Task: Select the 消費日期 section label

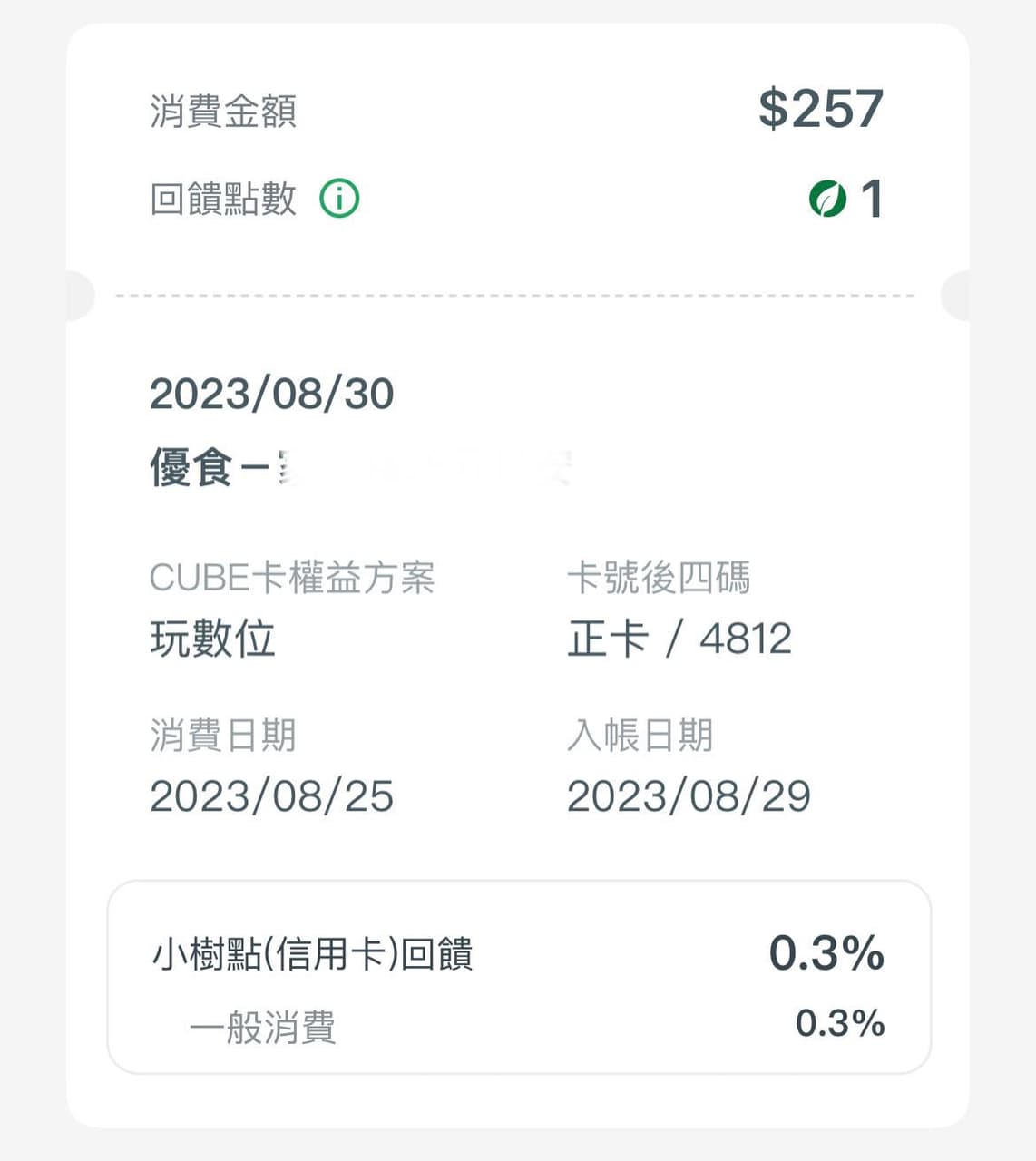Action: coord(224,737)
